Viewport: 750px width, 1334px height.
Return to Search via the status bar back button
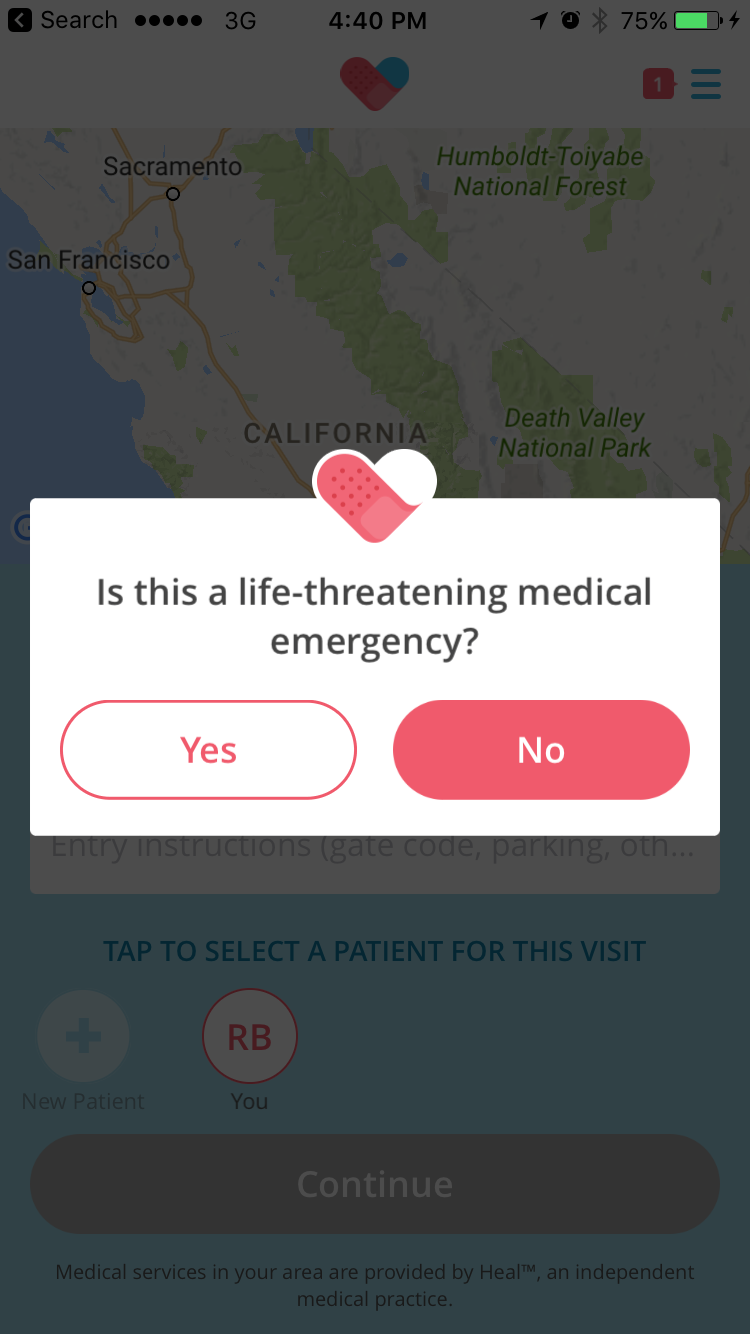[63, 20]
